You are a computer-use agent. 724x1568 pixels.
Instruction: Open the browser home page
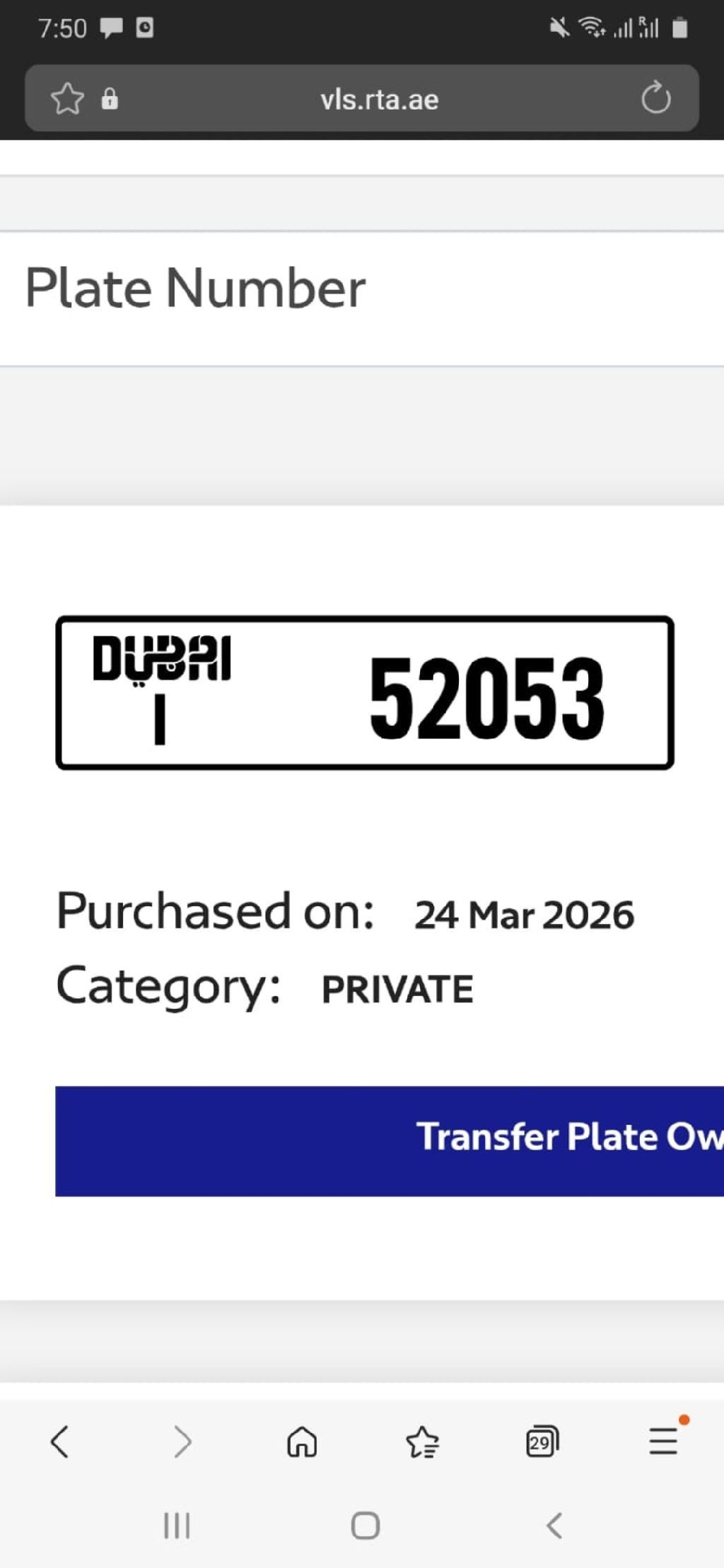click(x=302, y=1441)
